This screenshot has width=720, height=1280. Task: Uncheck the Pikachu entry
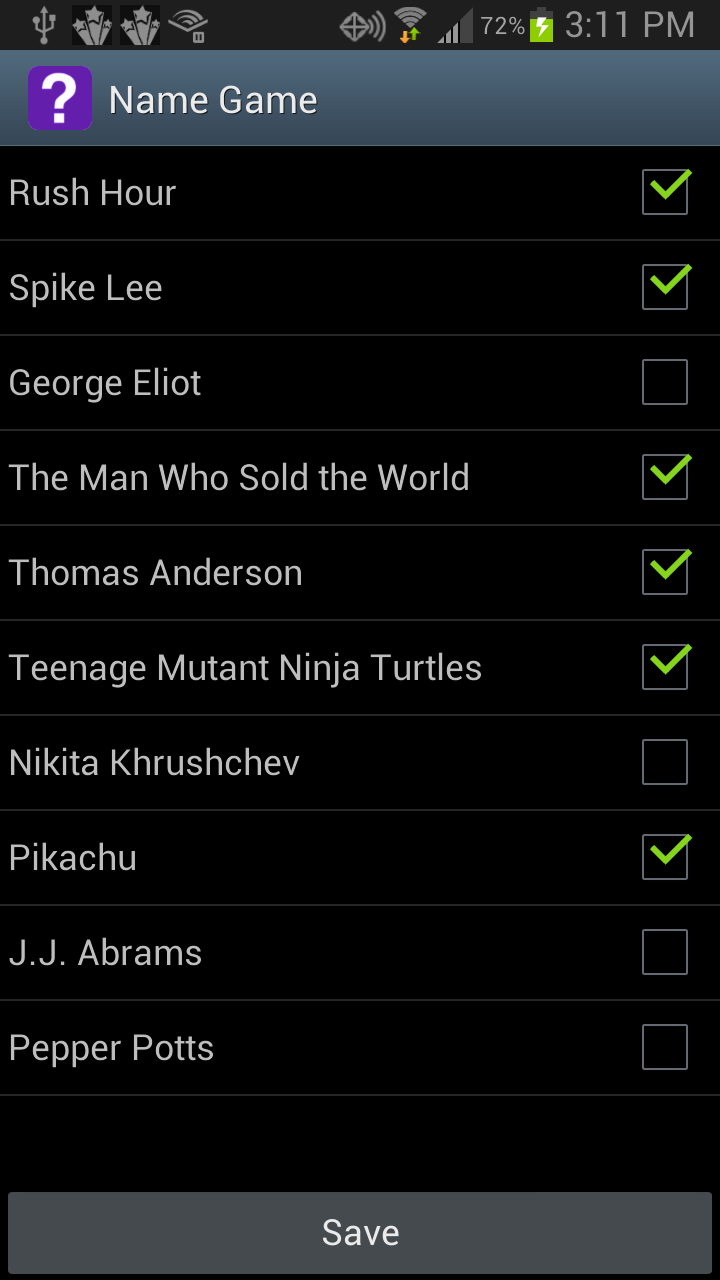pos(665,857)
